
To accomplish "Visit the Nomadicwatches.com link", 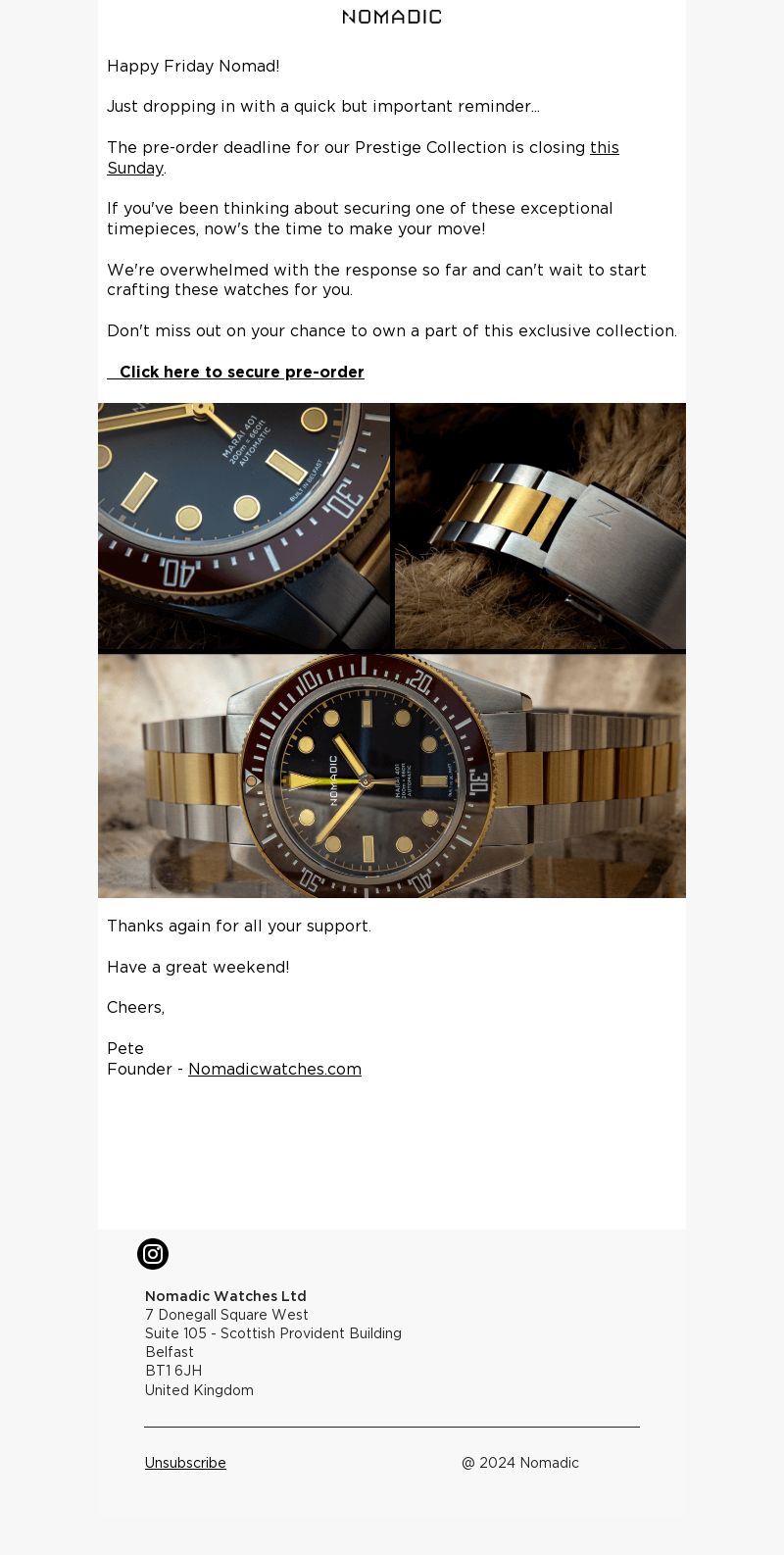I will point(274,1070).
